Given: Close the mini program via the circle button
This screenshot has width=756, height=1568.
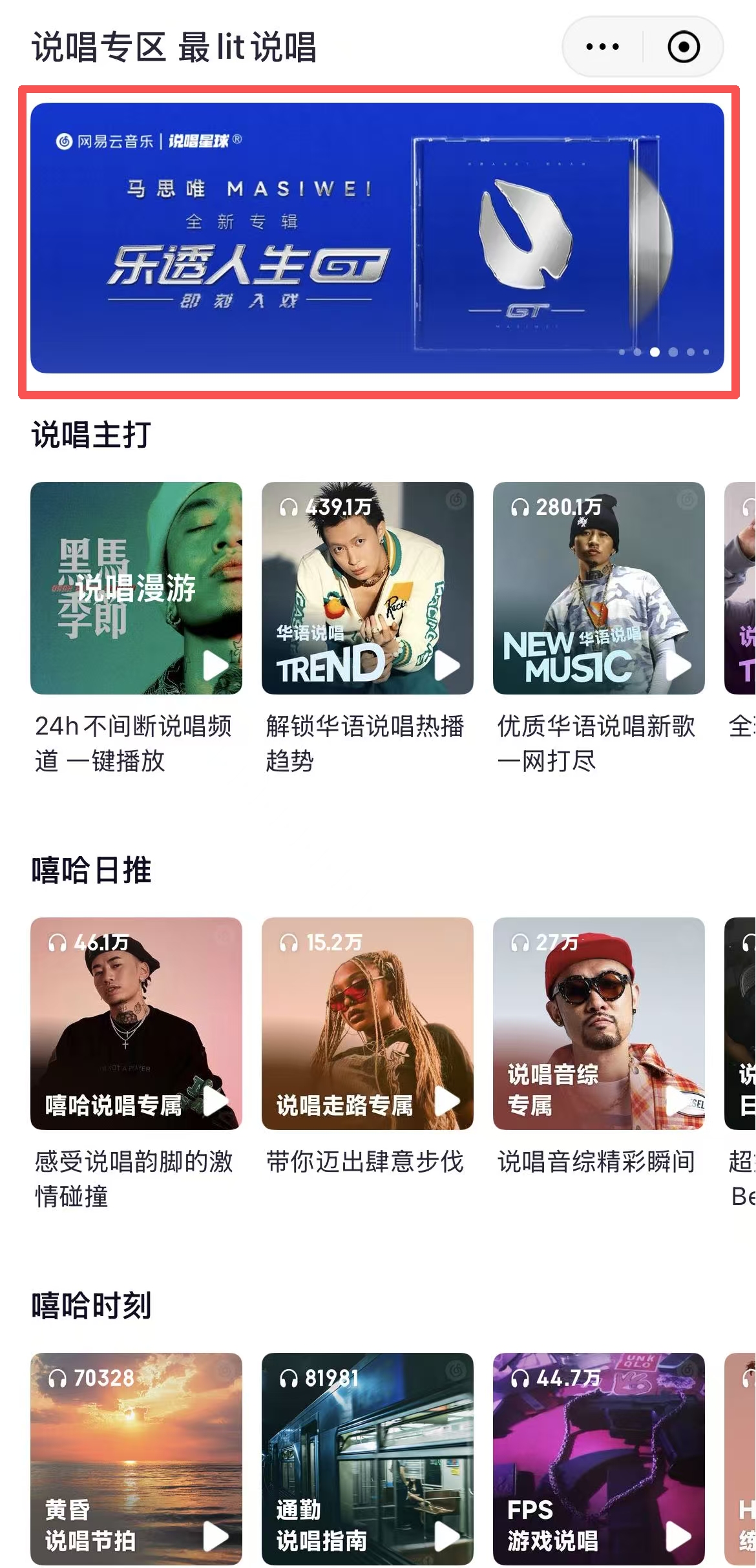Looking at the screenshot, I should tap(683, 47).
